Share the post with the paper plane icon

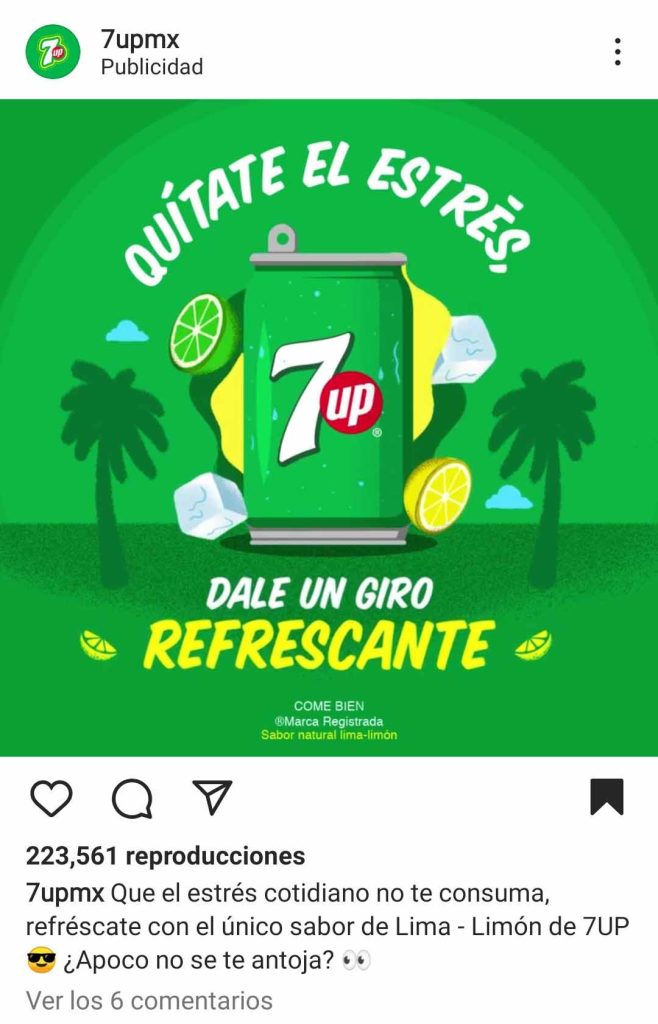point(212,797)
